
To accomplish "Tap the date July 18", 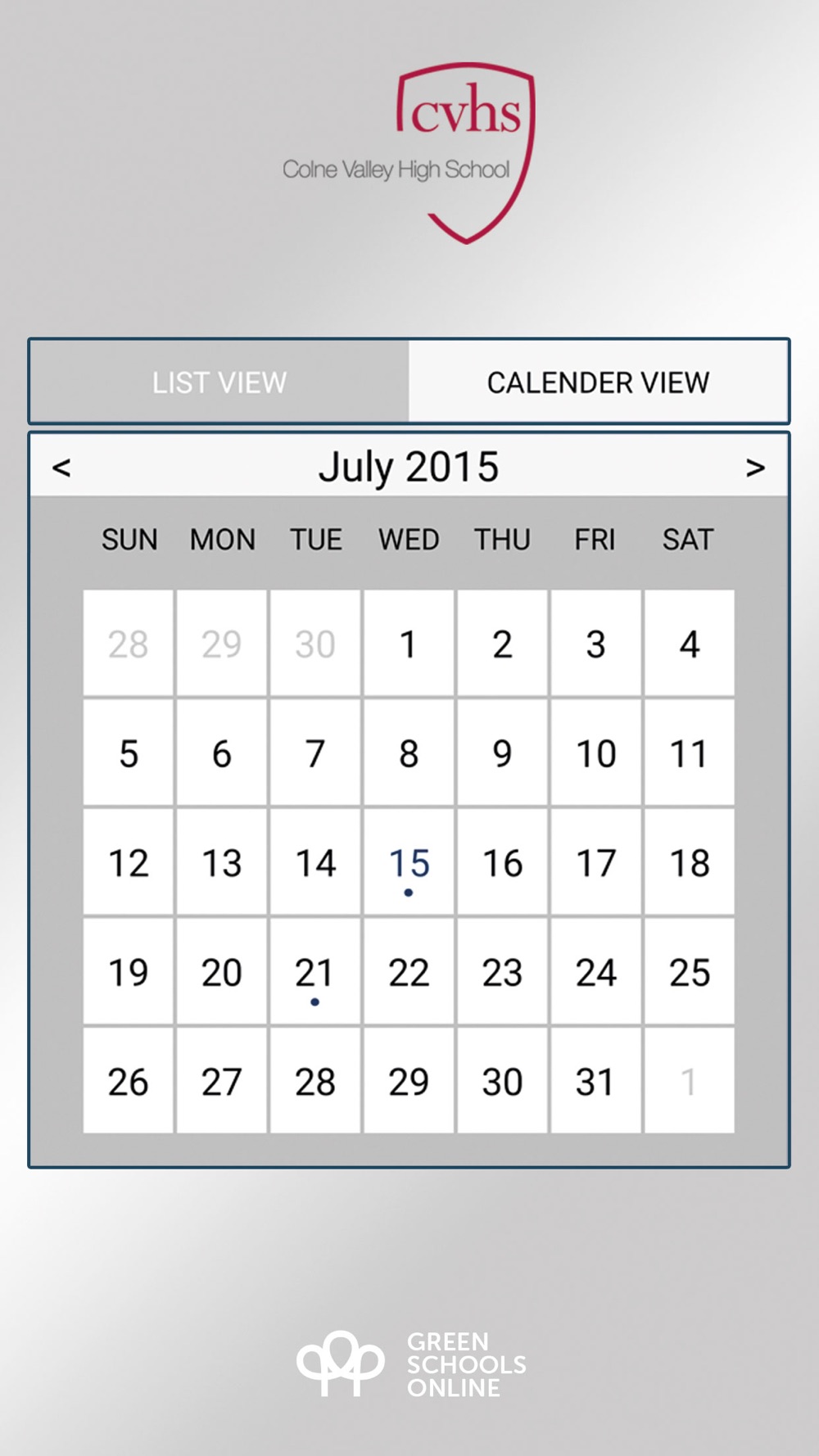I will 689,861.
